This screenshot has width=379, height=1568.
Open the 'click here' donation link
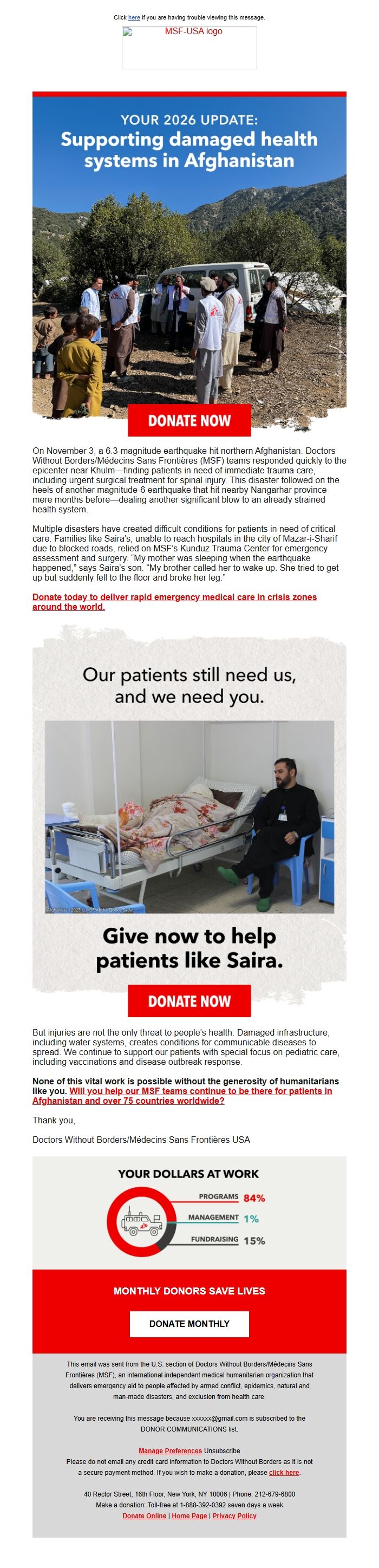coord(284,1473)
